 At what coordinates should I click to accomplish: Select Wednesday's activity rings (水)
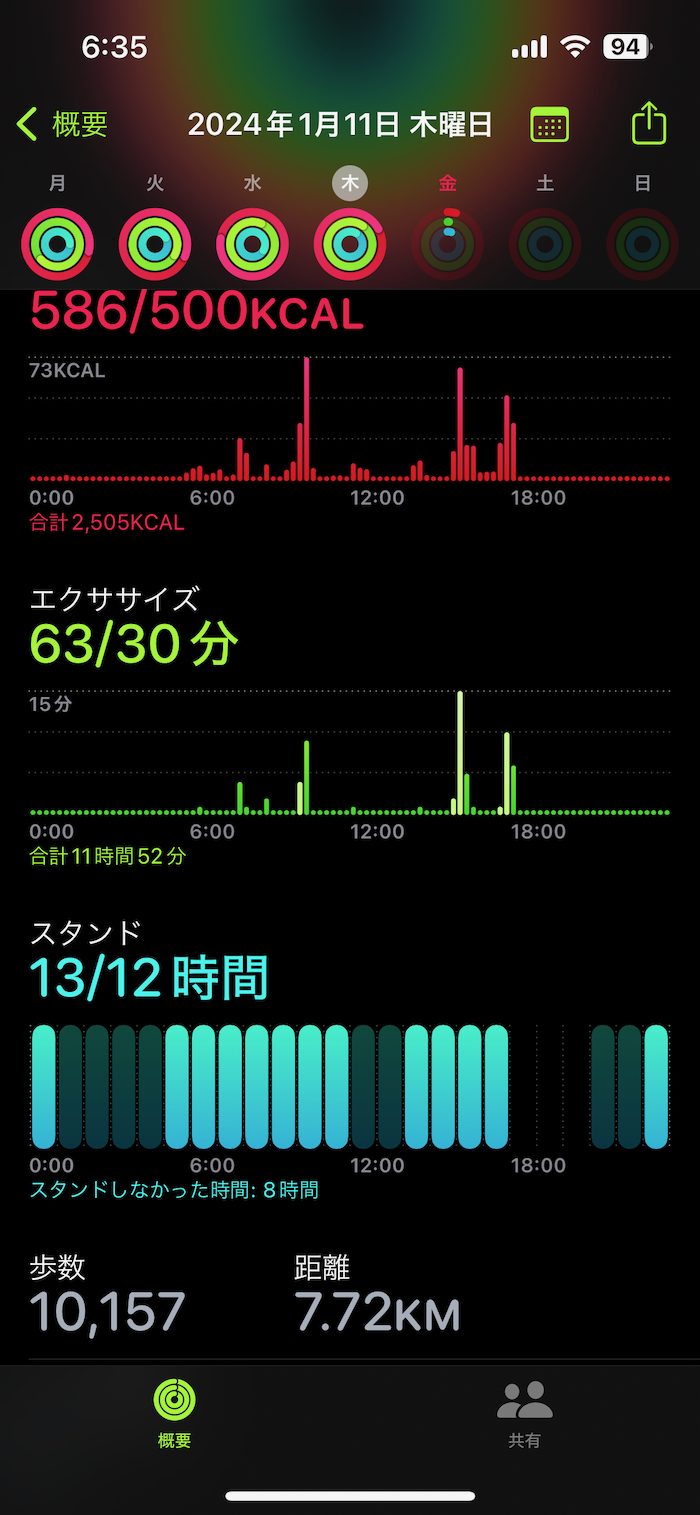tap(252, 243)
